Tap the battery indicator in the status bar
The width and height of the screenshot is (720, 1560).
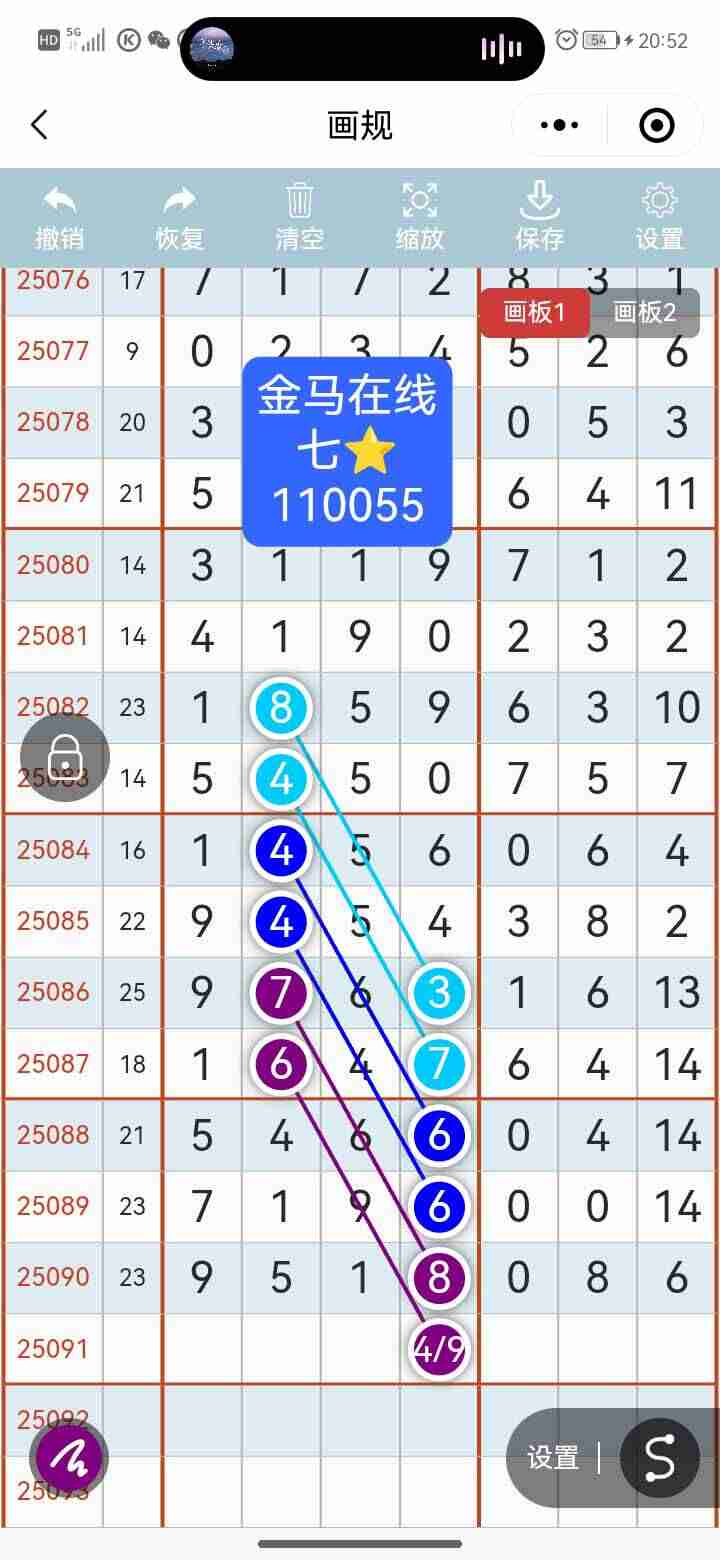click(602, 40)
